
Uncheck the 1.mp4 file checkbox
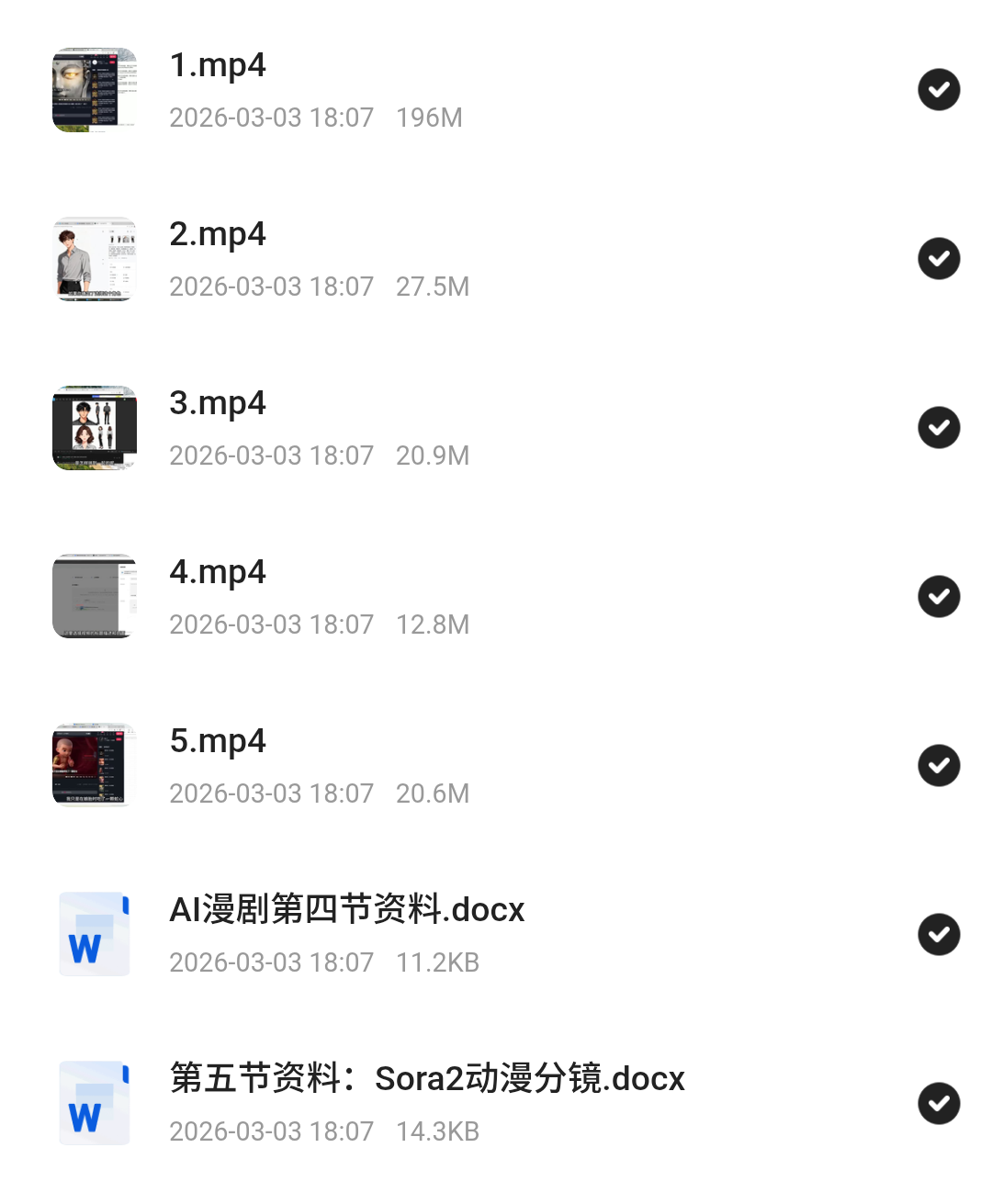point(939,90)
